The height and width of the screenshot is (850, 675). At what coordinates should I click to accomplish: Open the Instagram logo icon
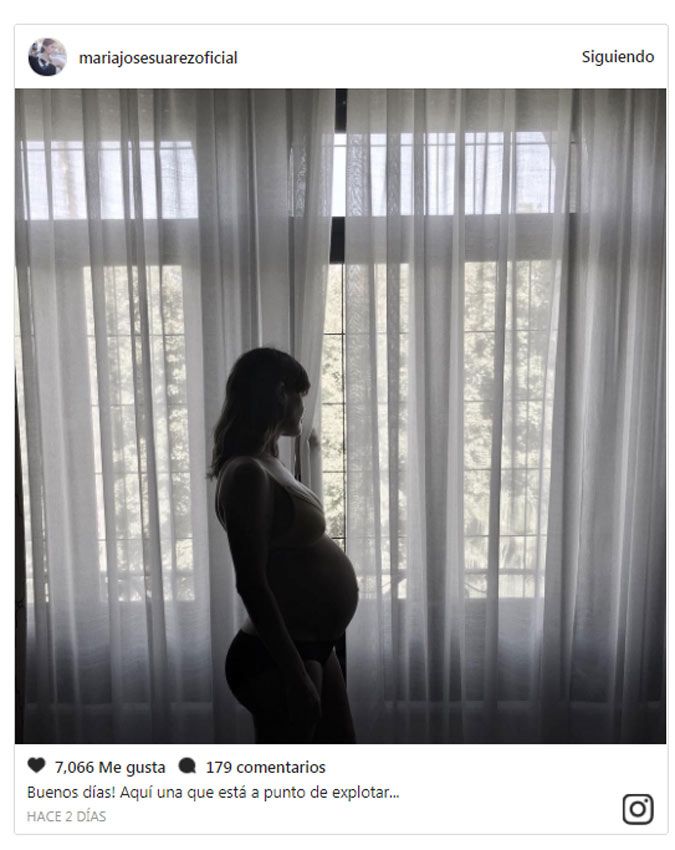(638, 808)
